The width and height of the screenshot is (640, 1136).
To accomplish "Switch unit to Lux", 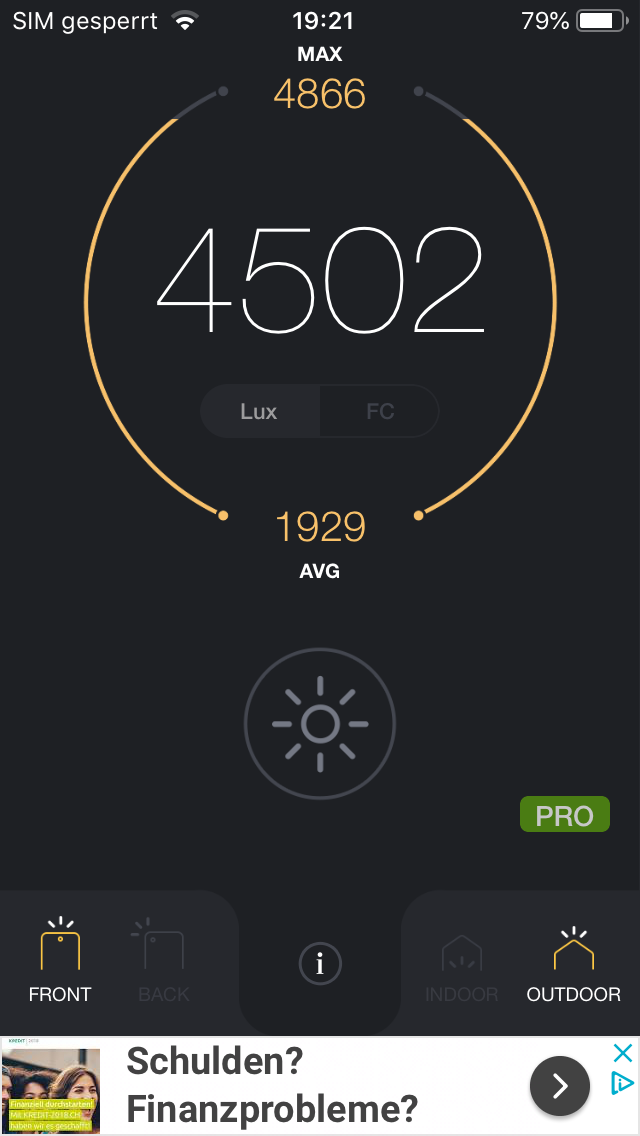I will (x=259, y=411).
